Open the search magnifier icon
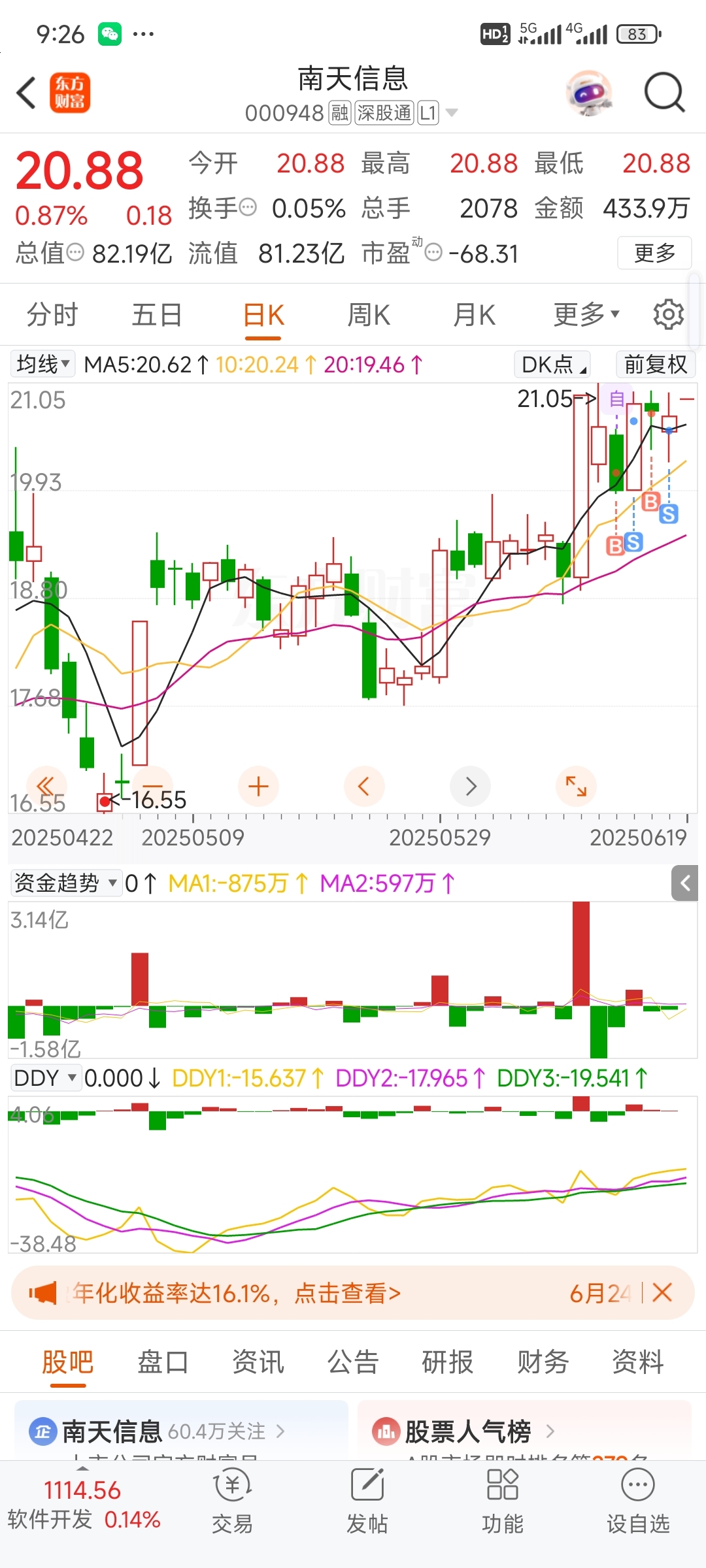The height and width of the screenshot is (1568, 706). pos(664,93)
